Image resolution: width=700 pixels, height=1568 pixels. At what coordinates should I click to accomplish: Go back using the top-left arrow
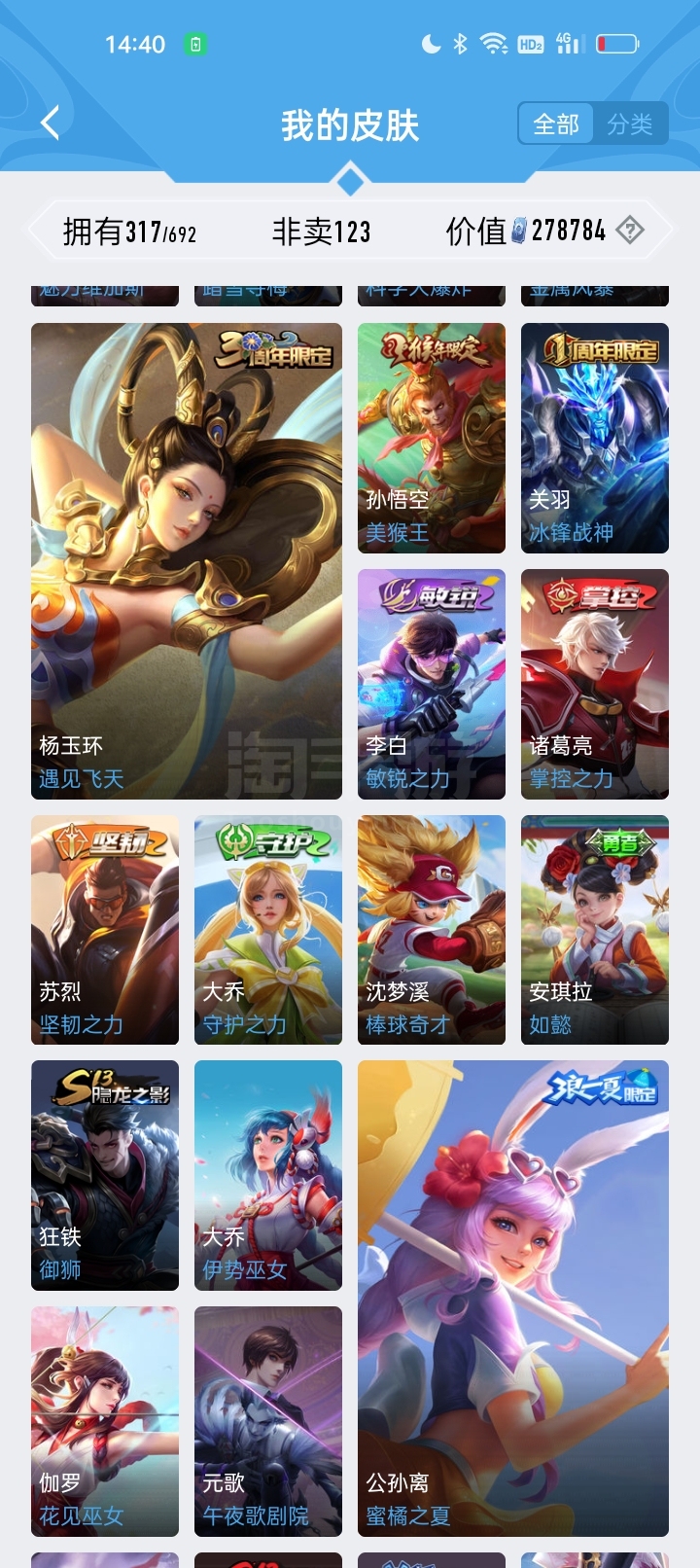click(x=51, y=123)
